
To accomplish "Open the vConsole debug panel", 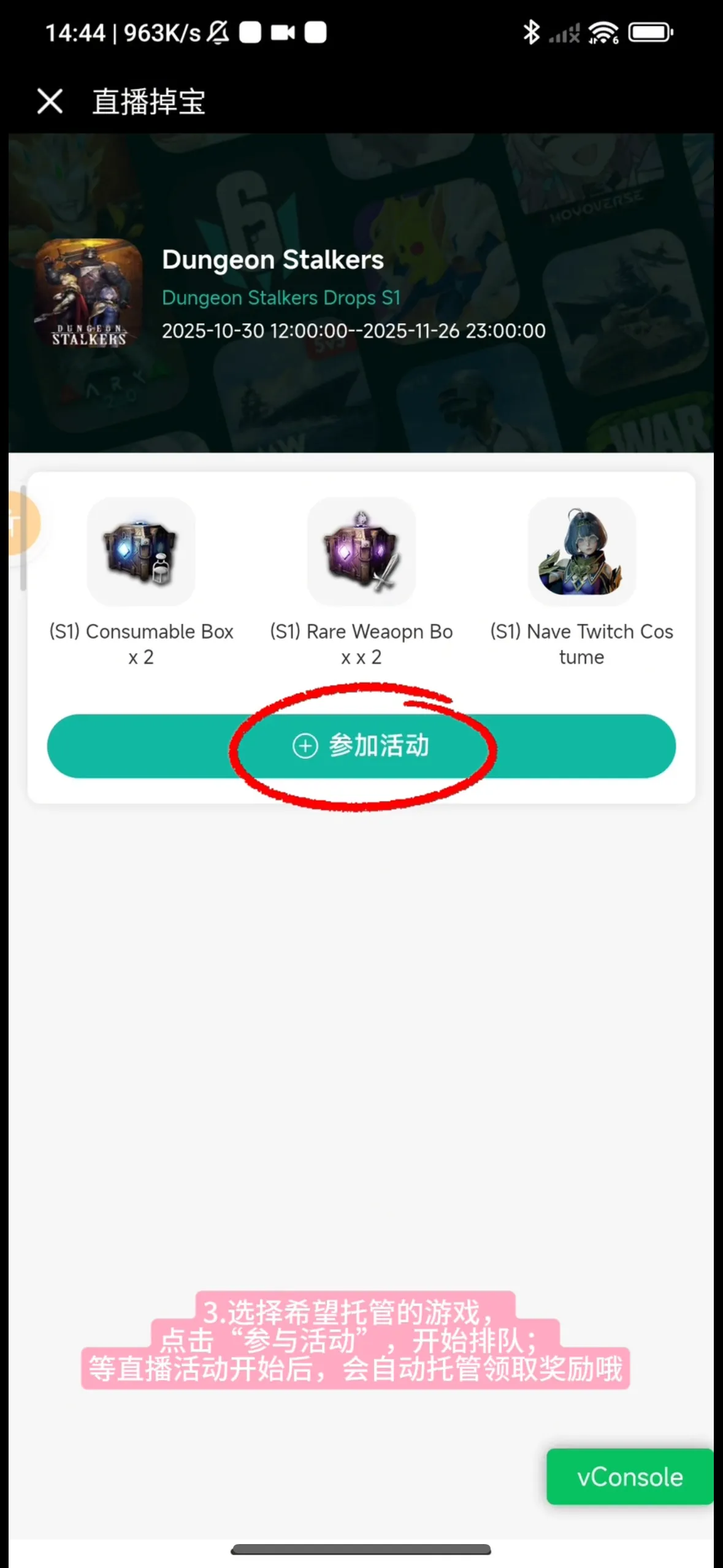I will [629, 1477].
